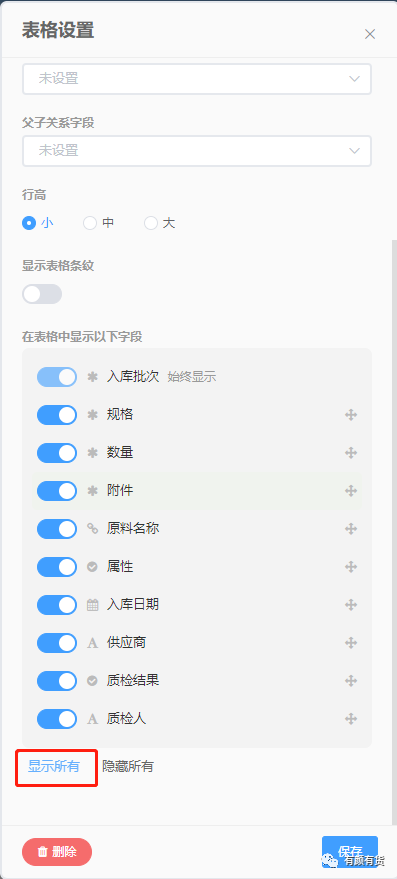The height and width of the screenshot is (879, 397).
Task: Switch off the 属性 field
Action: (57, 567)
